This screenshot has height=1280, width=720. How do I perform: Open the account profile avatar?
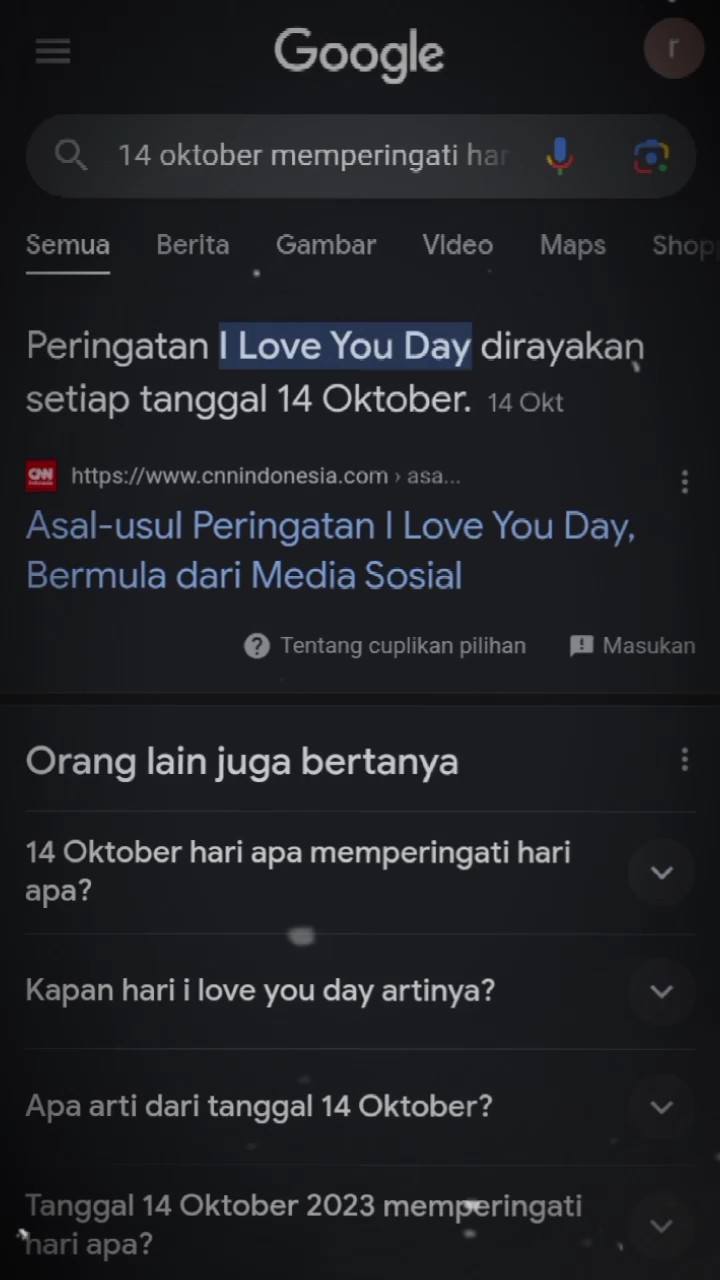click(x=674, y=48)
